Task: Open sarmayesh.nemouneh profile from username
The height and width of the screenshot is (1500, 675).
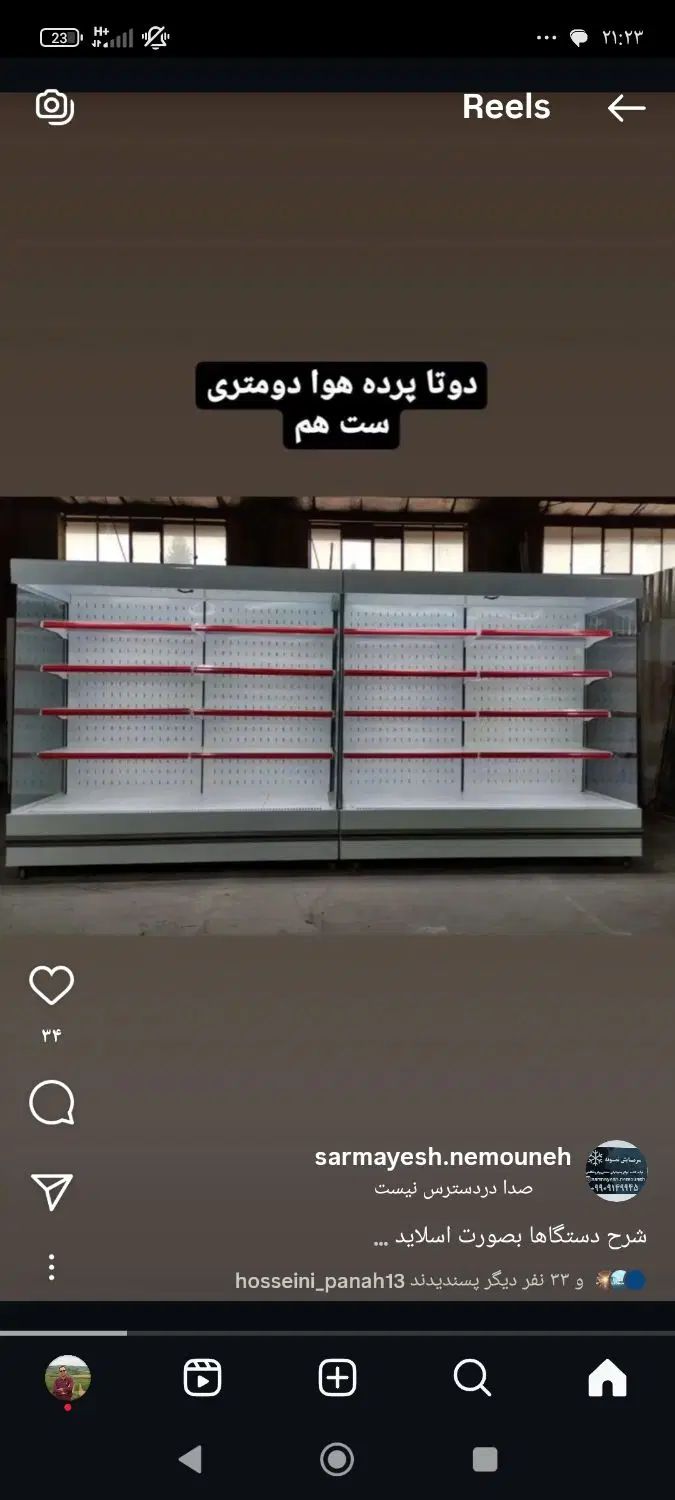Action: pos(442,1157)
